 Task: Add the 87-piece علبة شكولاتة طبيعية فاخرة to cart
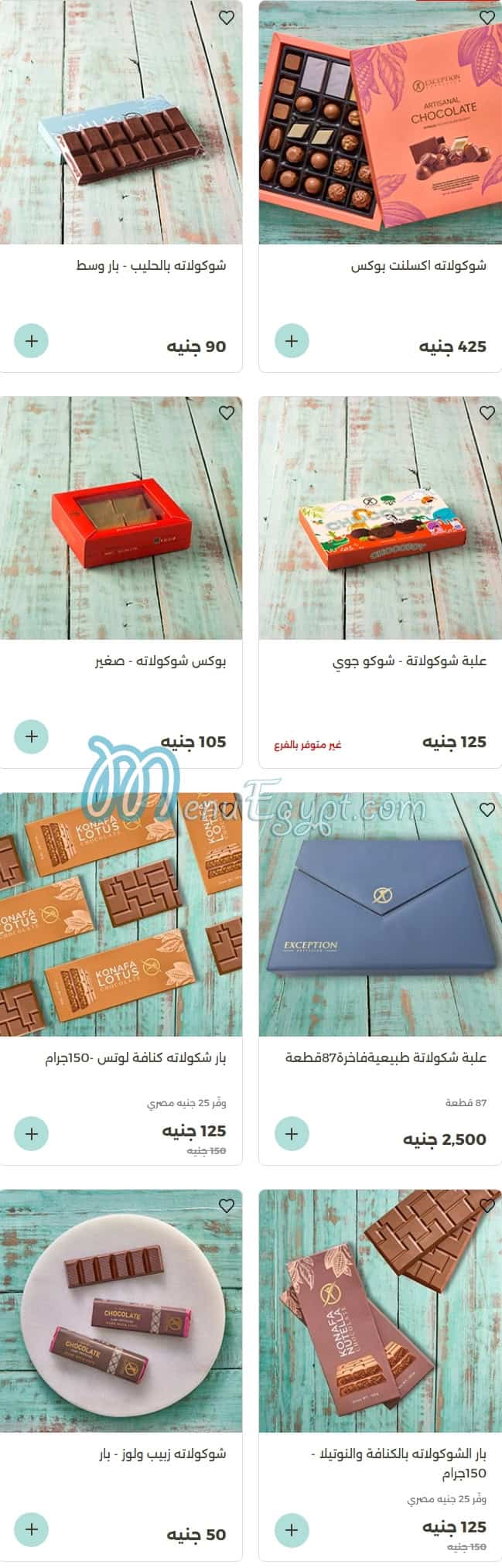[x=292, y=1133]
